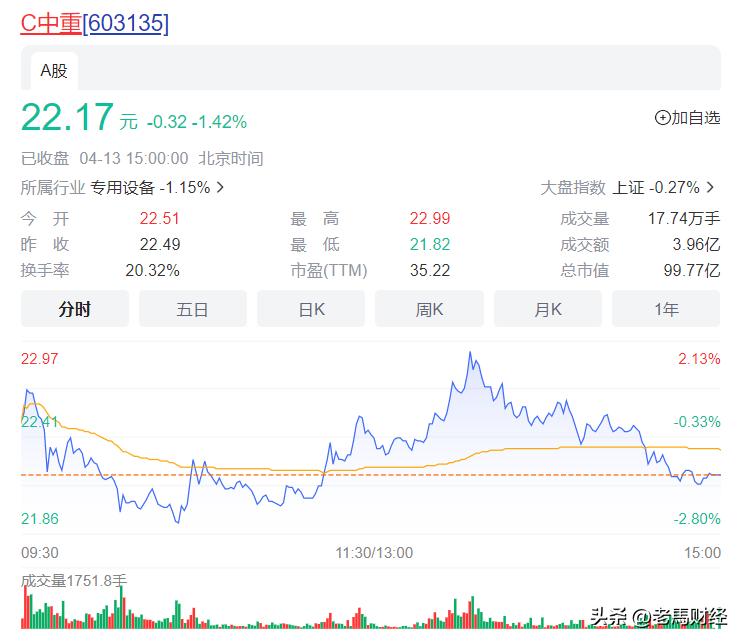Open the C中重[603135] stock link

95,22
